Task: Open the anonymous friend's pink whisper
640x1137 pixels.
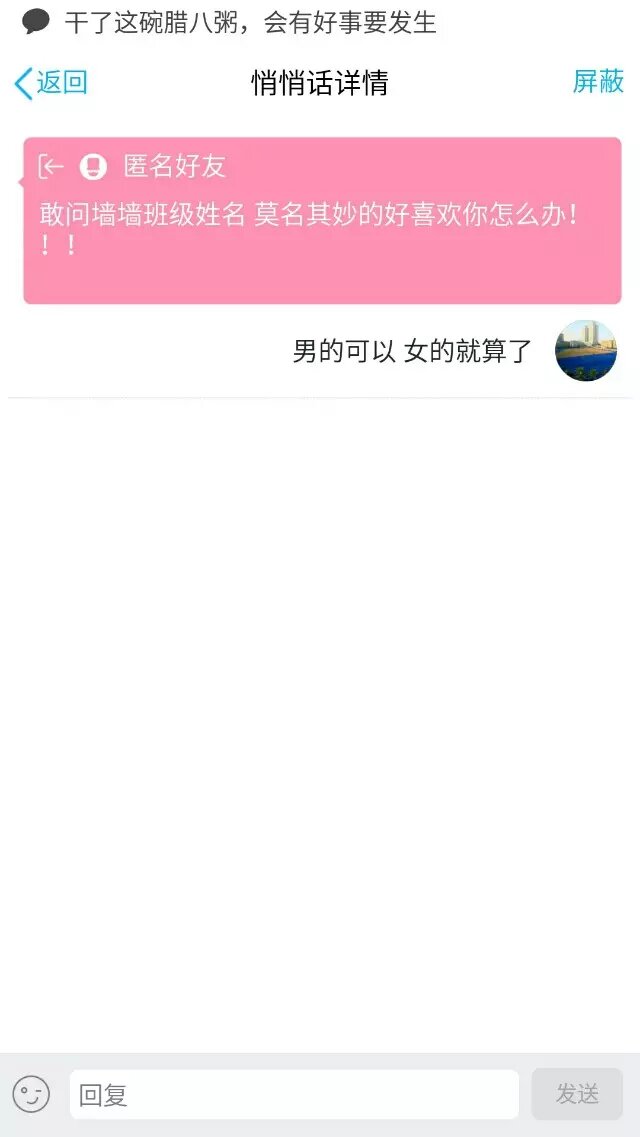Action: pyautogui.click(x=322, y=221)
